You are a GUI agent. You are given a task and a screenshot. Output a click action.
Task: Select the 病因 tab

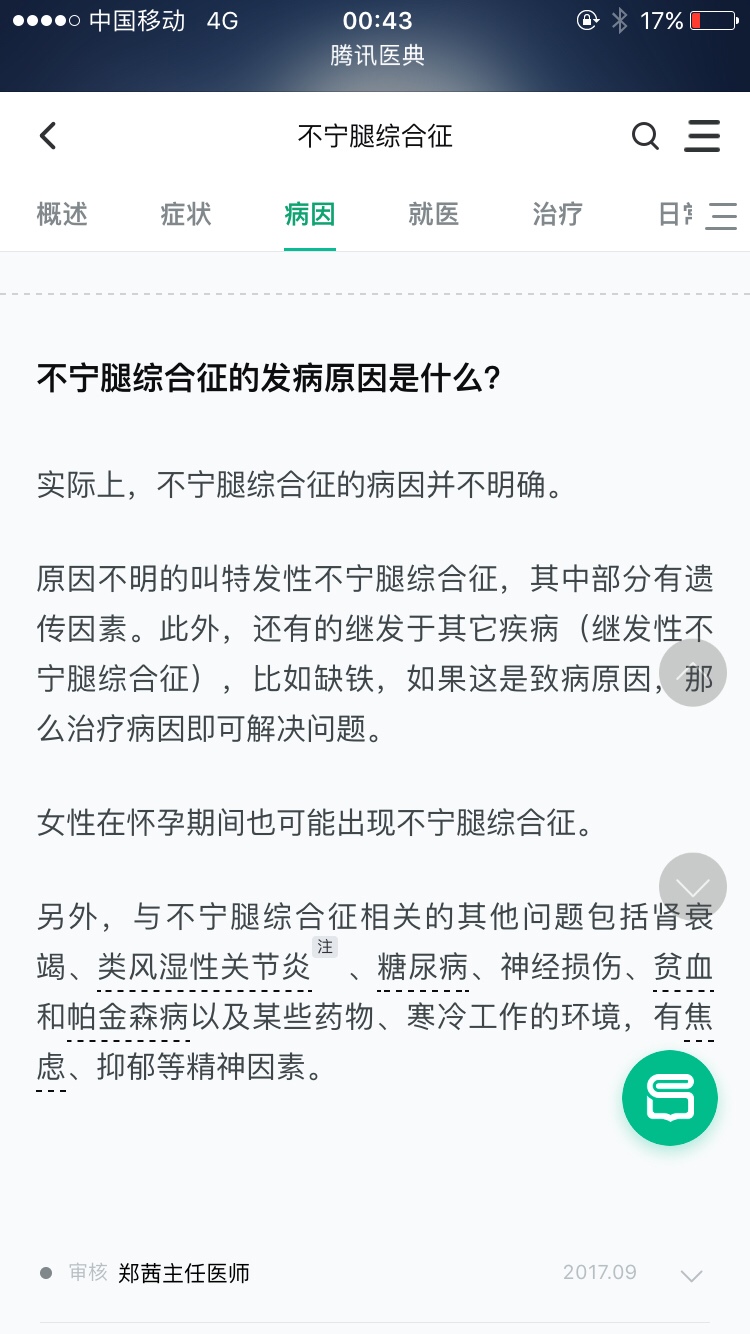pos(310,214)
